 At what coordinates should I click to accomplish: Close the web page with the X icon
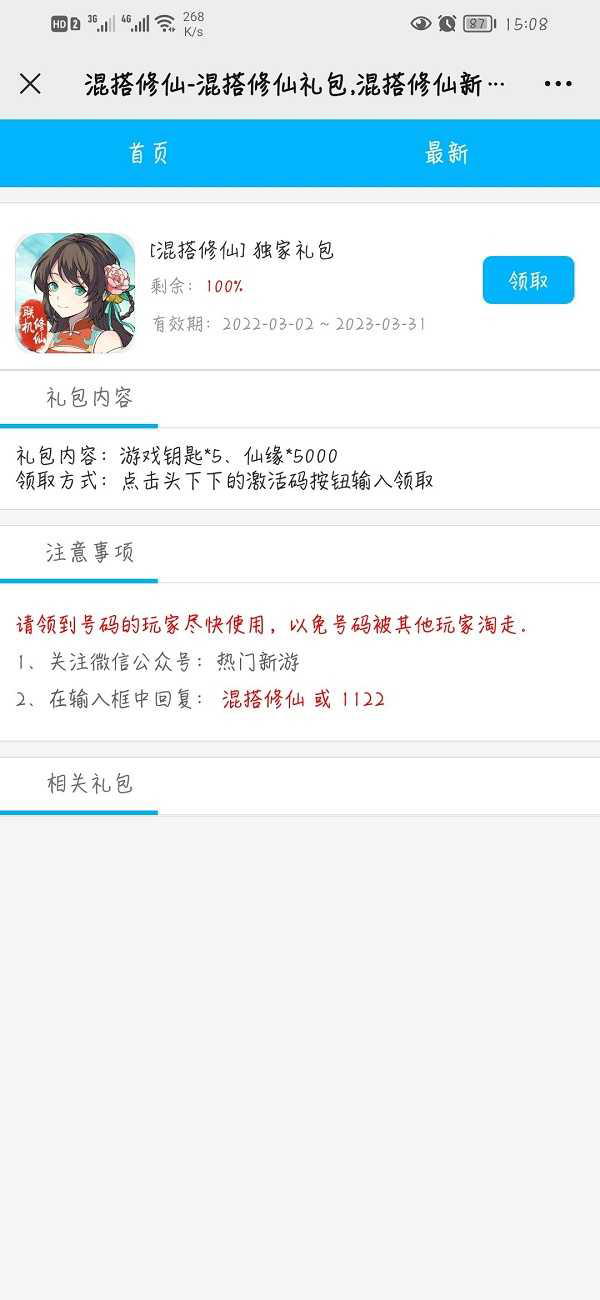tap(30, 84)
